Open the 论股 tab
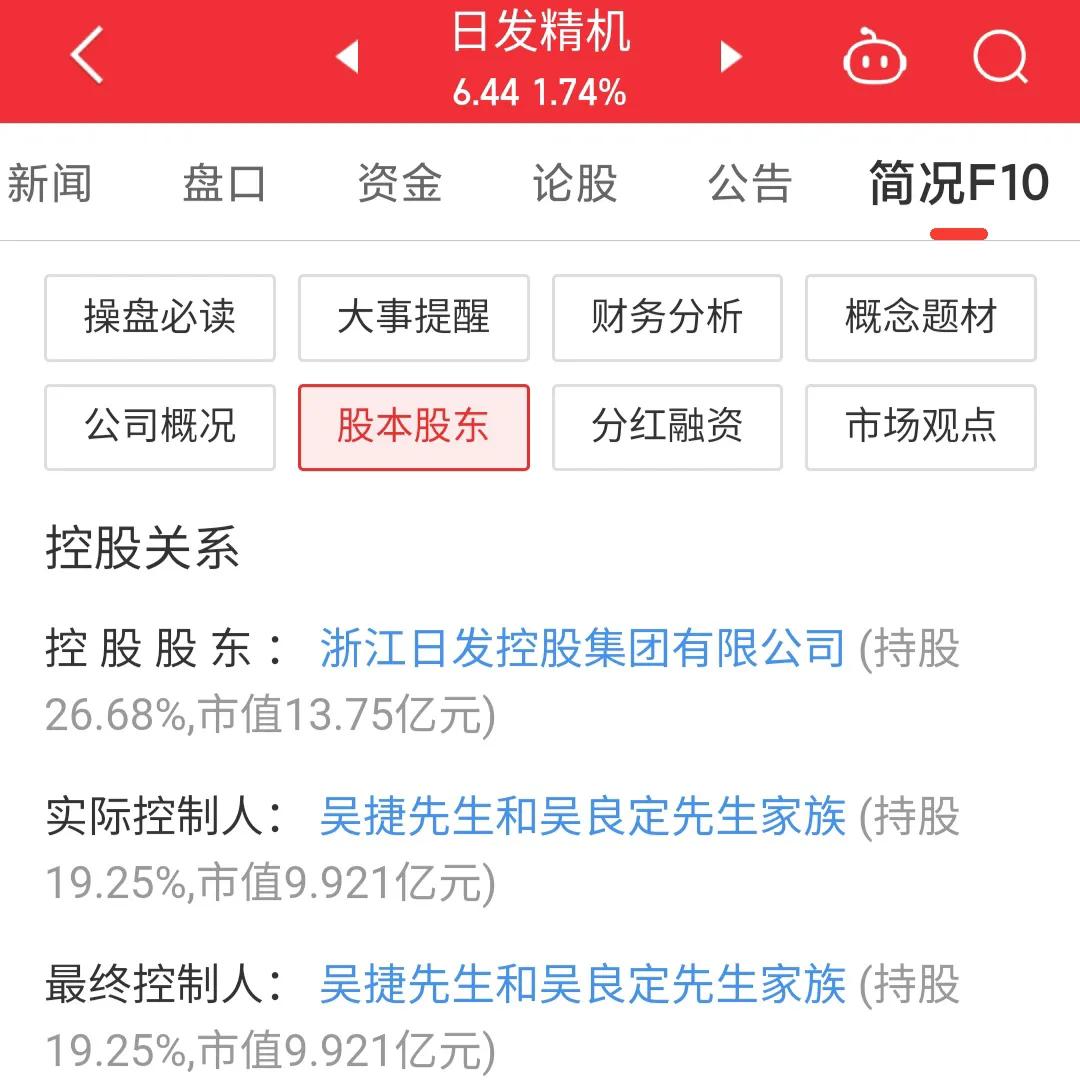This screenshot has height=1086, width=1080. tap(573, 183)
